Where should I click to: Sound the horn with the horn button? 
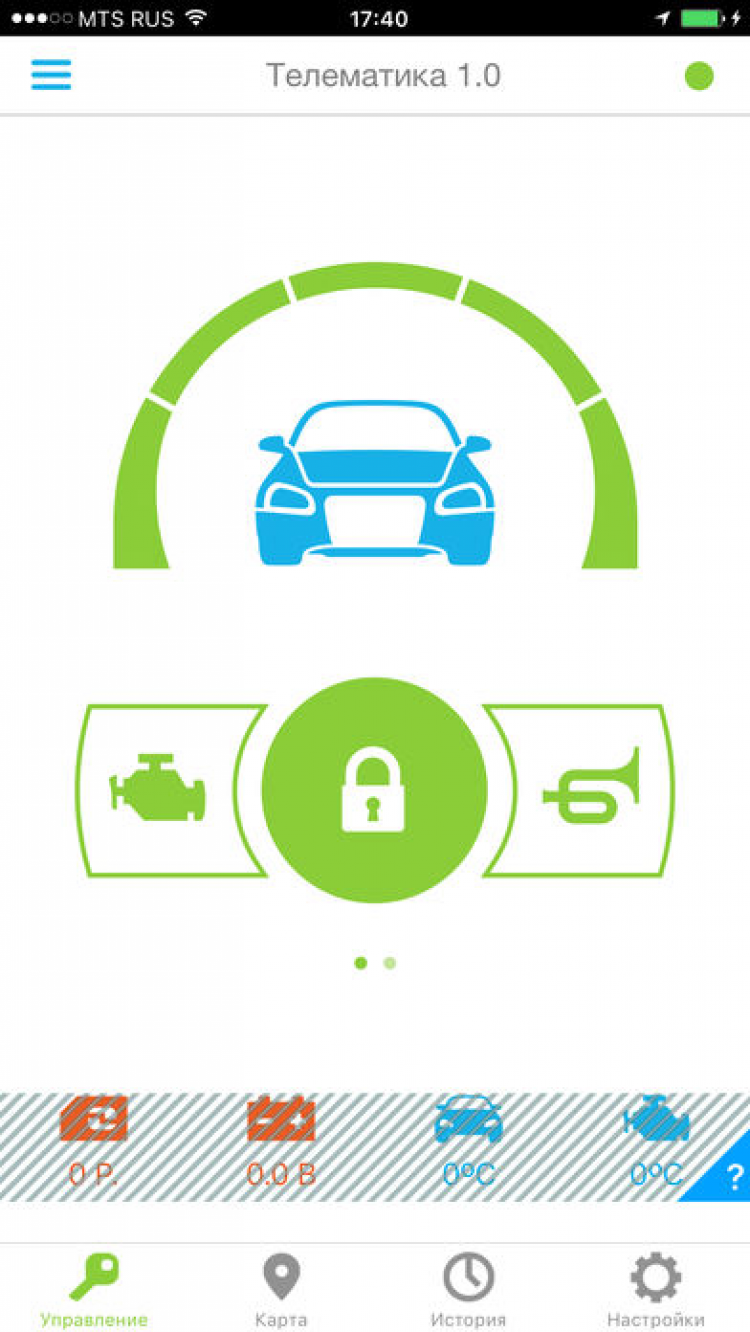(x=592, y=790)
